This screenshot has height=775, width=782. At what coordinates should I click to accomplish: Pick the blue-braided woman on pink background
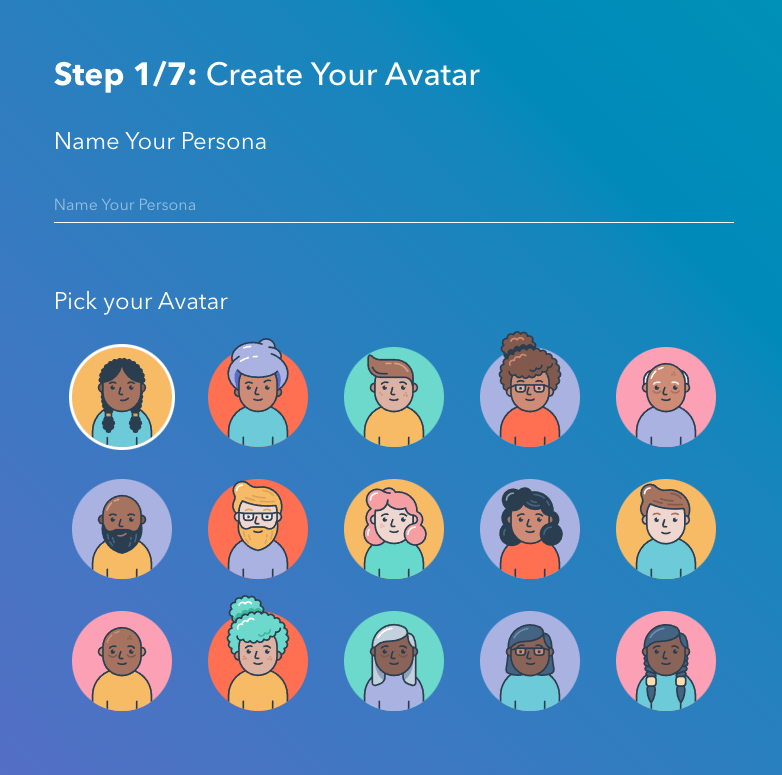coord(666,661)
